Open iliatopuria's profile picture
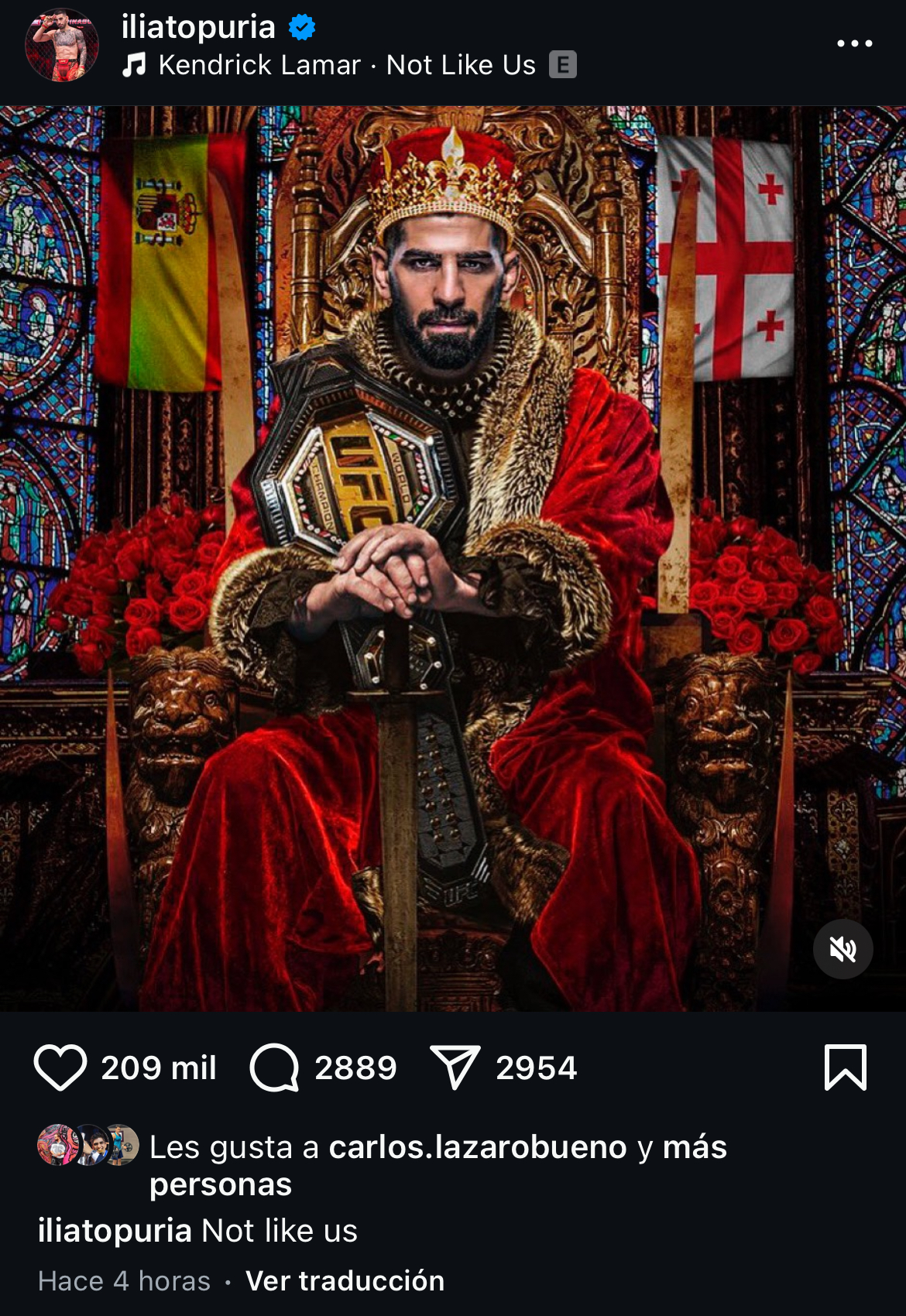Image resolution: width=906 pixels, height=1316 pixels. pyautogui.click(x=62, y=46)
